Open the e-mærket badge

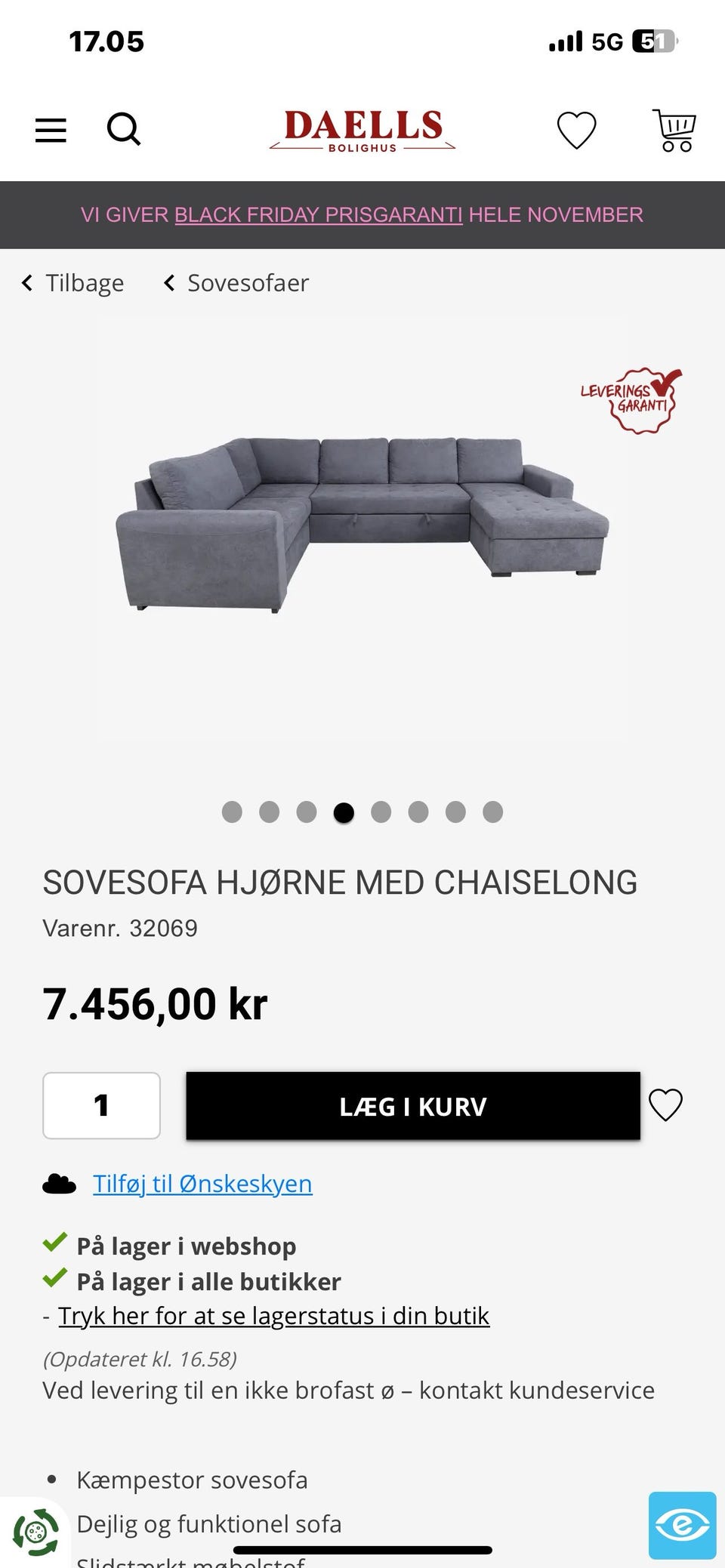[x=682, y=1526]
